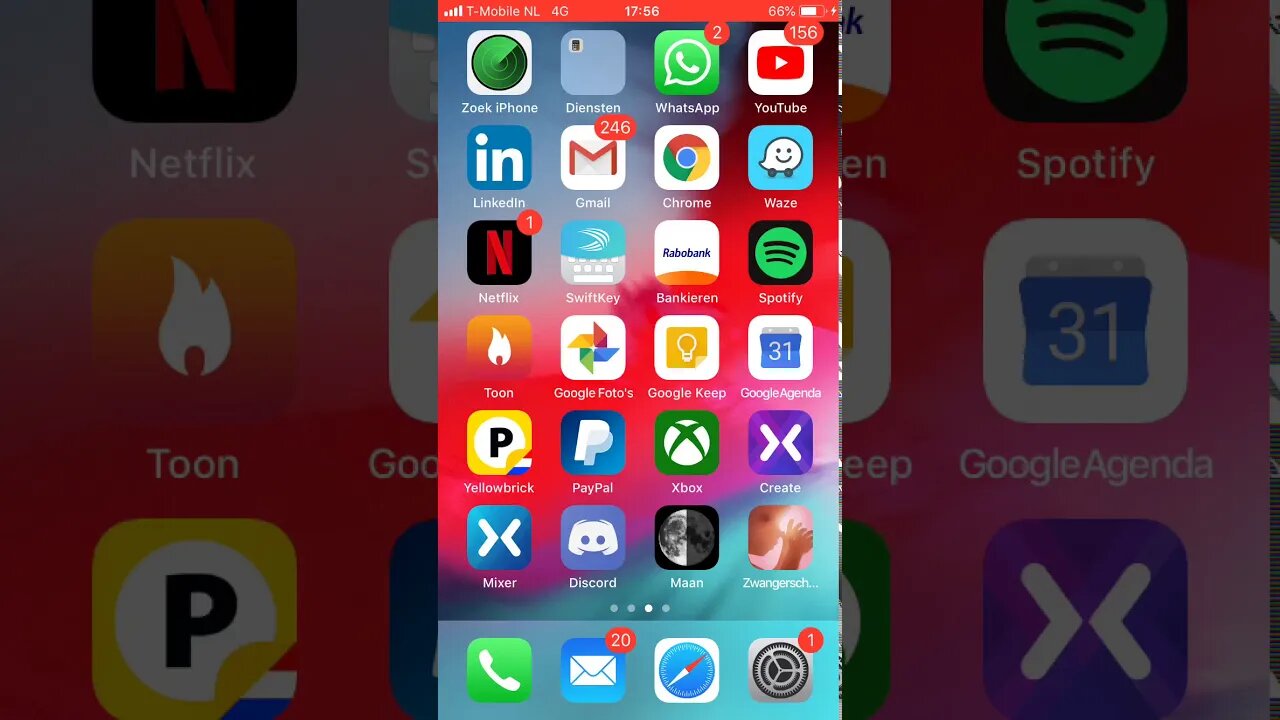The height and width of the screenshot is (720, 1280).
Task: Open the Phone app in the dock
Action: [499, 670]
